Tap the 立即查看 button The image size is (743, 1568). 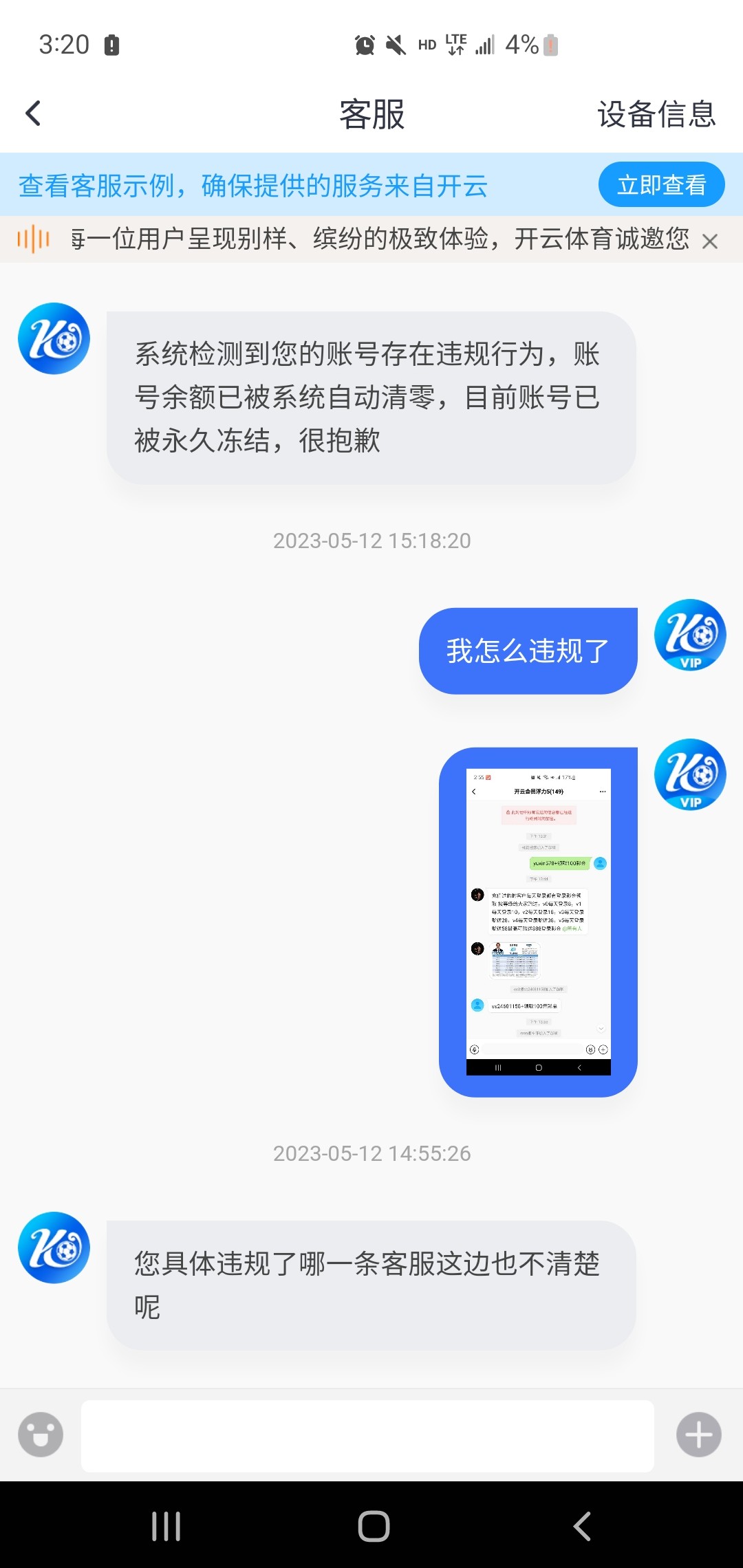(661, 184)
